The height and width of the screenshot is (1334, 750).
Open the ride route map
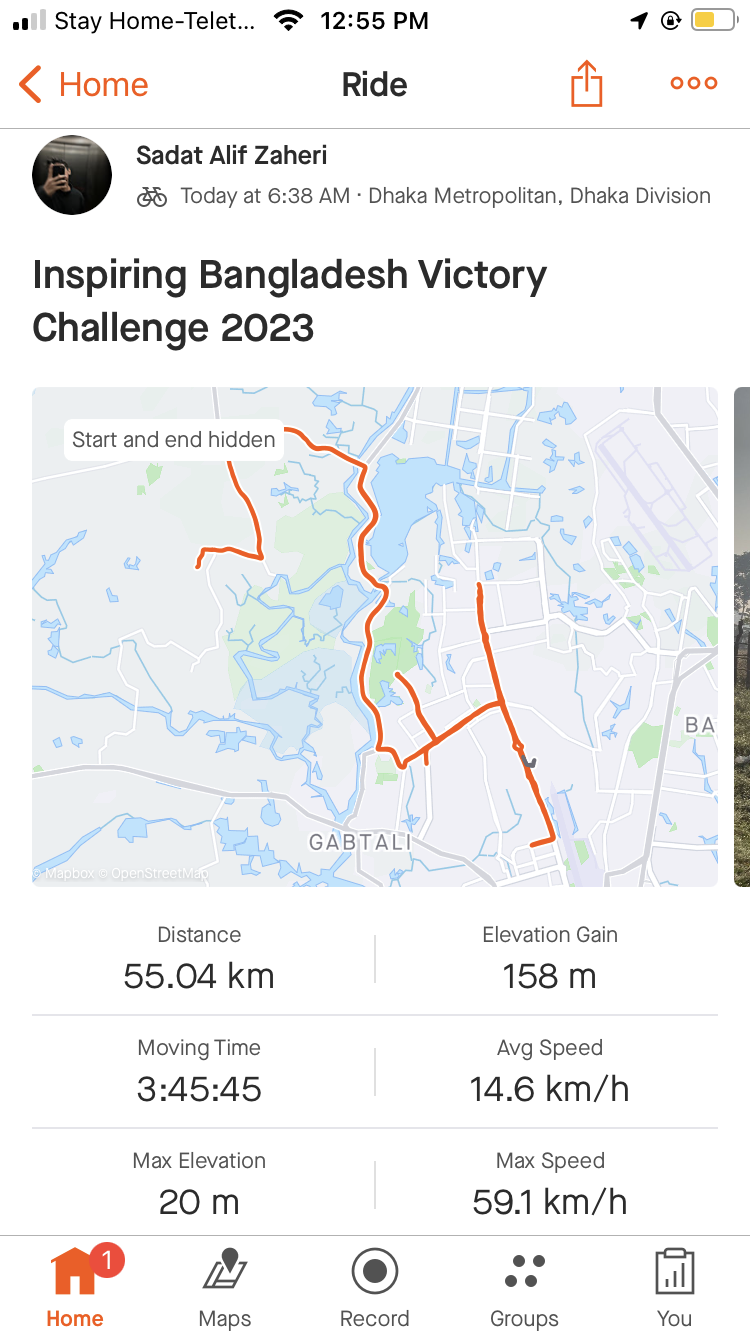[375, 637]
